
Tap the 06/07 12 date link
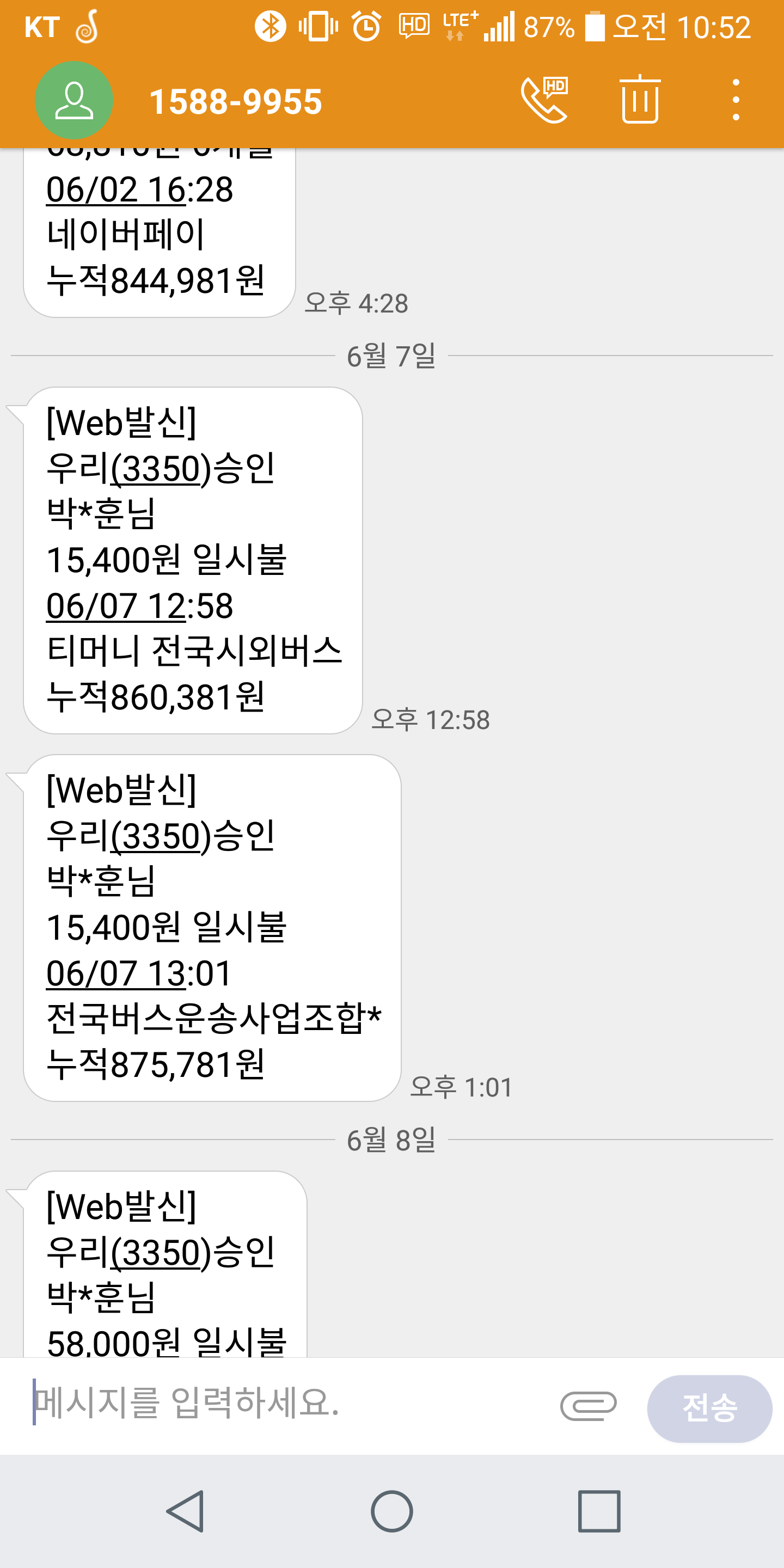click(x=115, y=607)
